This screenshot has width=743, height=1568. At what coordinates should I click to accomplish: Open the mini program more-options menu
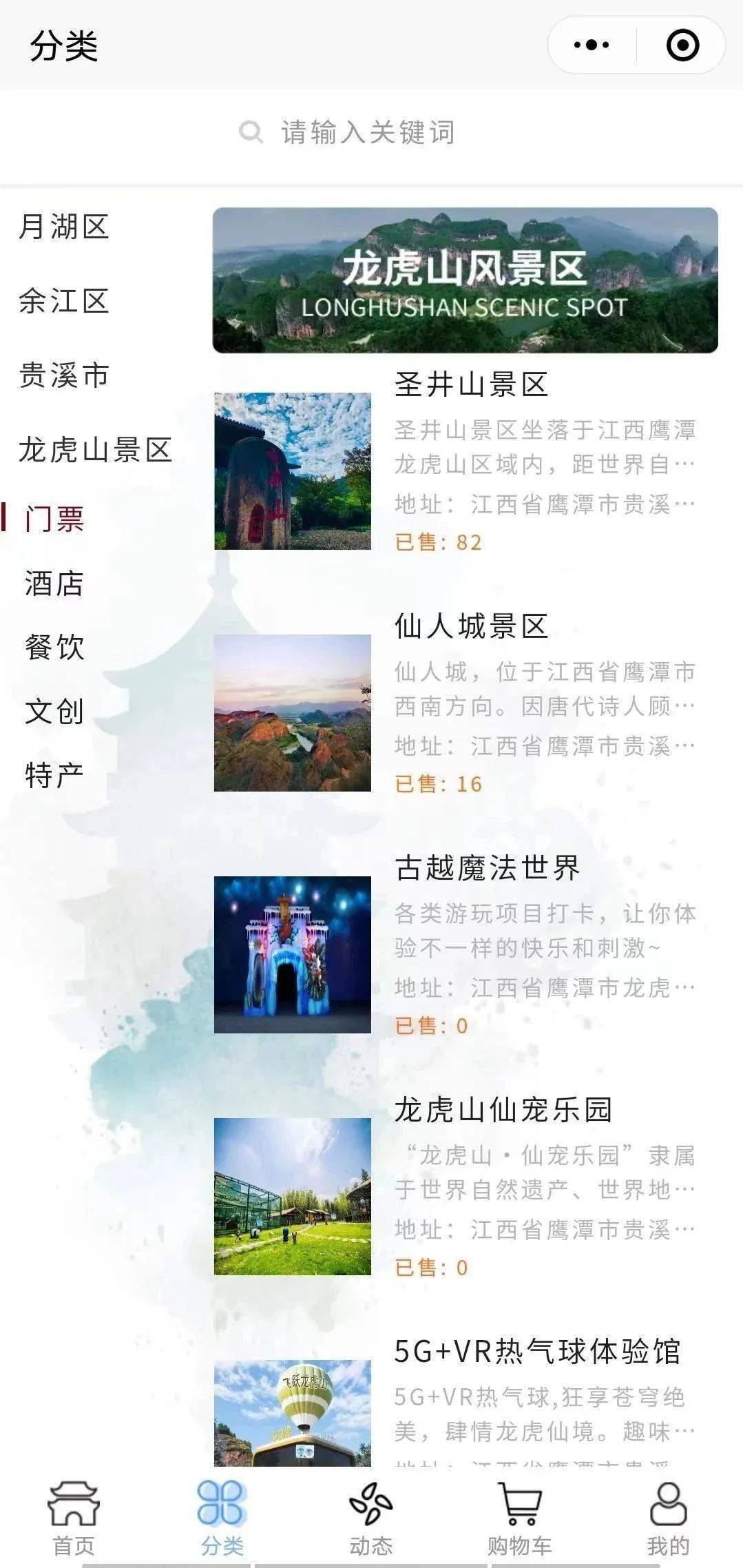(591, 45)
